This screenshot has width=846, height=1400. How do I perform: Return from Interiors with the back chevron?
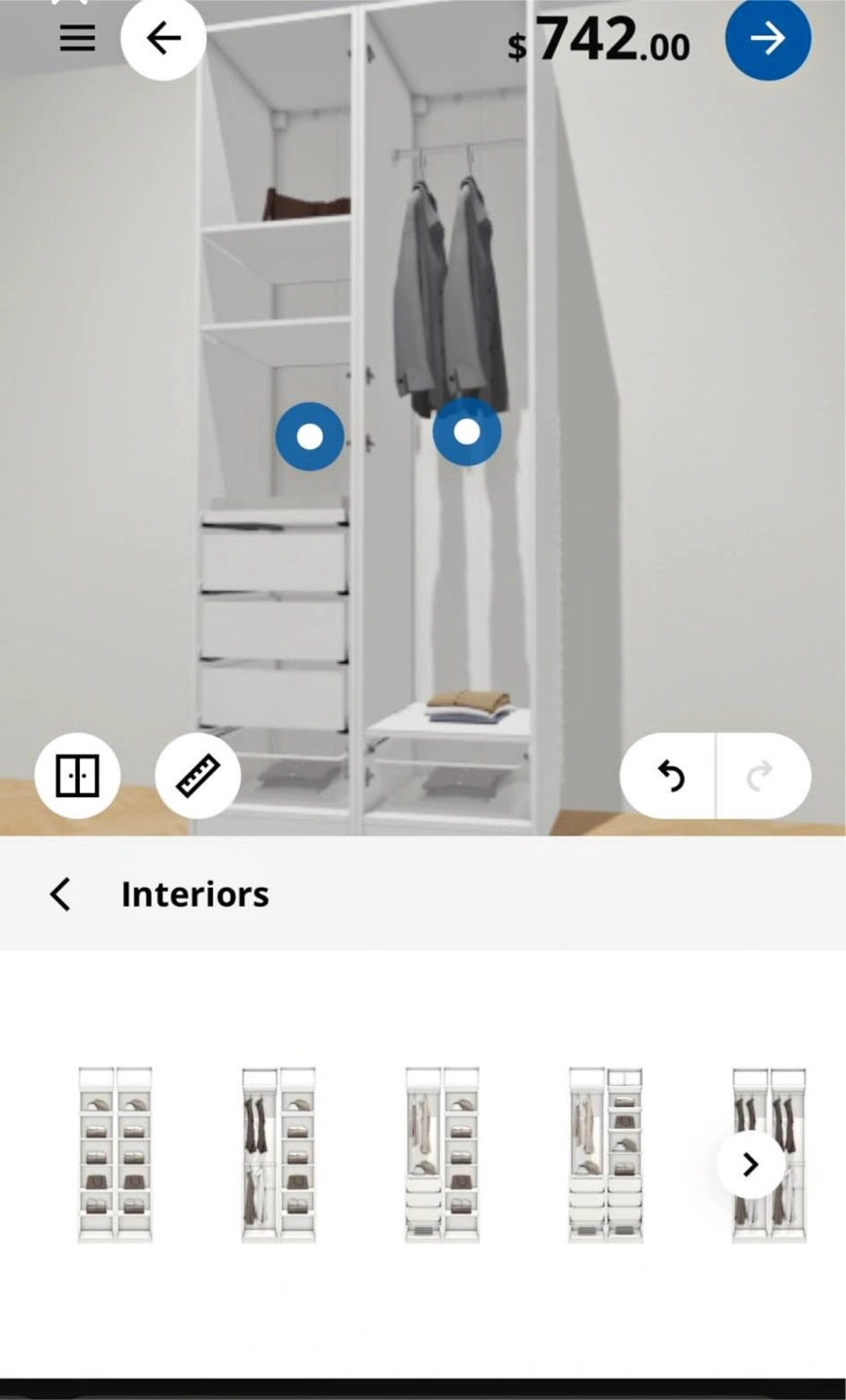pos(60,894)
